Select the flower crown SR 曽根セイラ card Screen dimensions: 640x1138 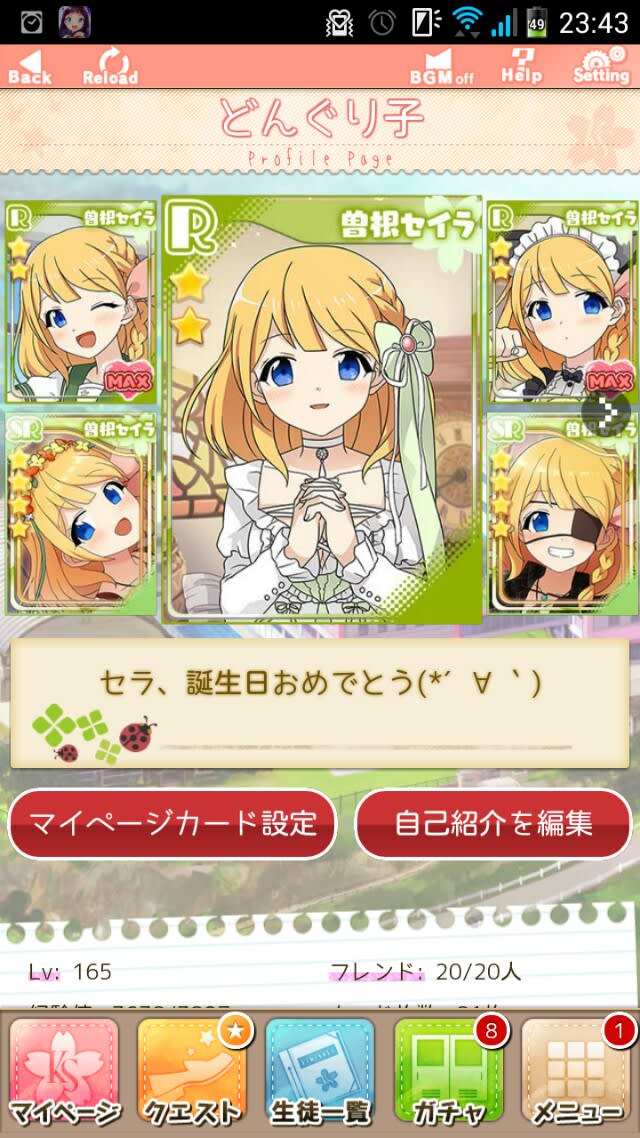(81, 513)
